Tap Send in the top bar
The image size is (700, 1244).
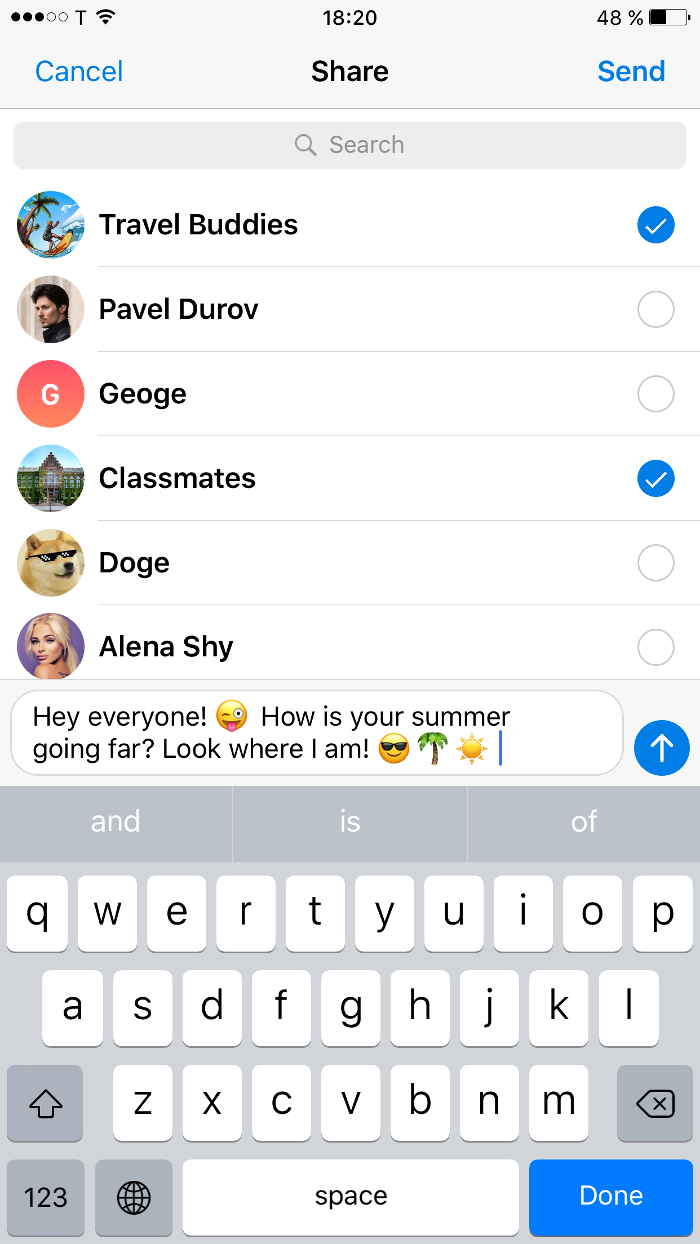631,71
